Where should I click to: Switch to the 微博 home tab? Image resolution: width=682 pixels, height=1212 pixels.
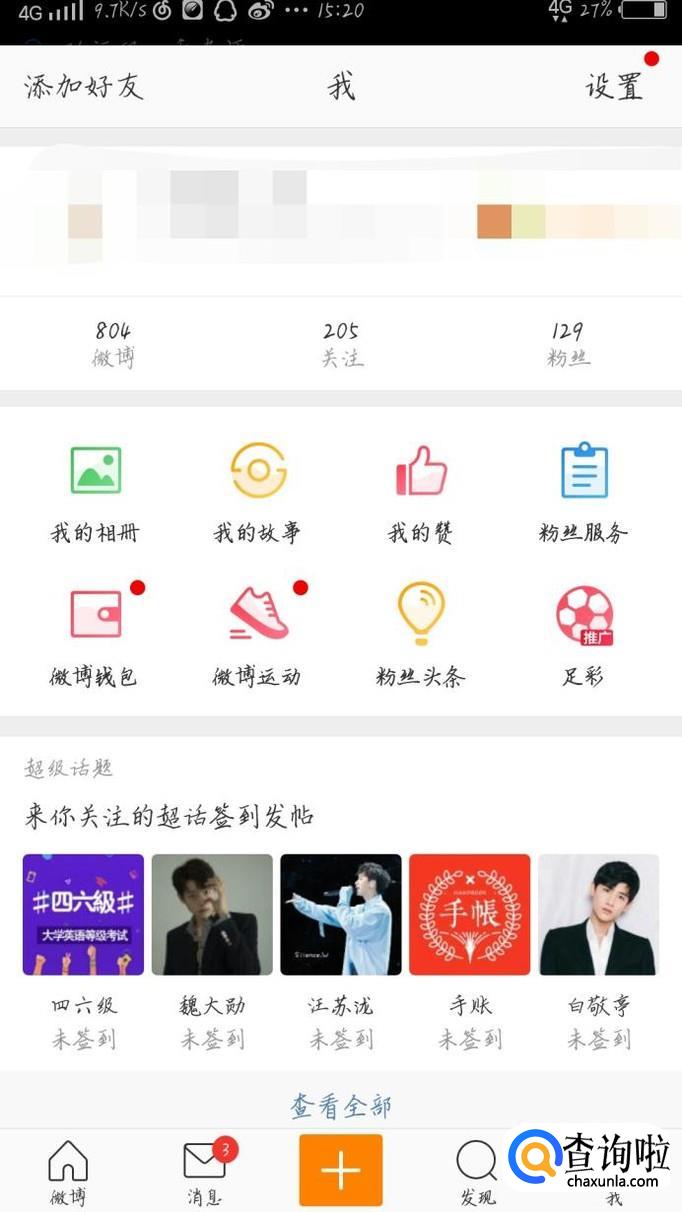pyautogui.click(x=68, y=1172)
